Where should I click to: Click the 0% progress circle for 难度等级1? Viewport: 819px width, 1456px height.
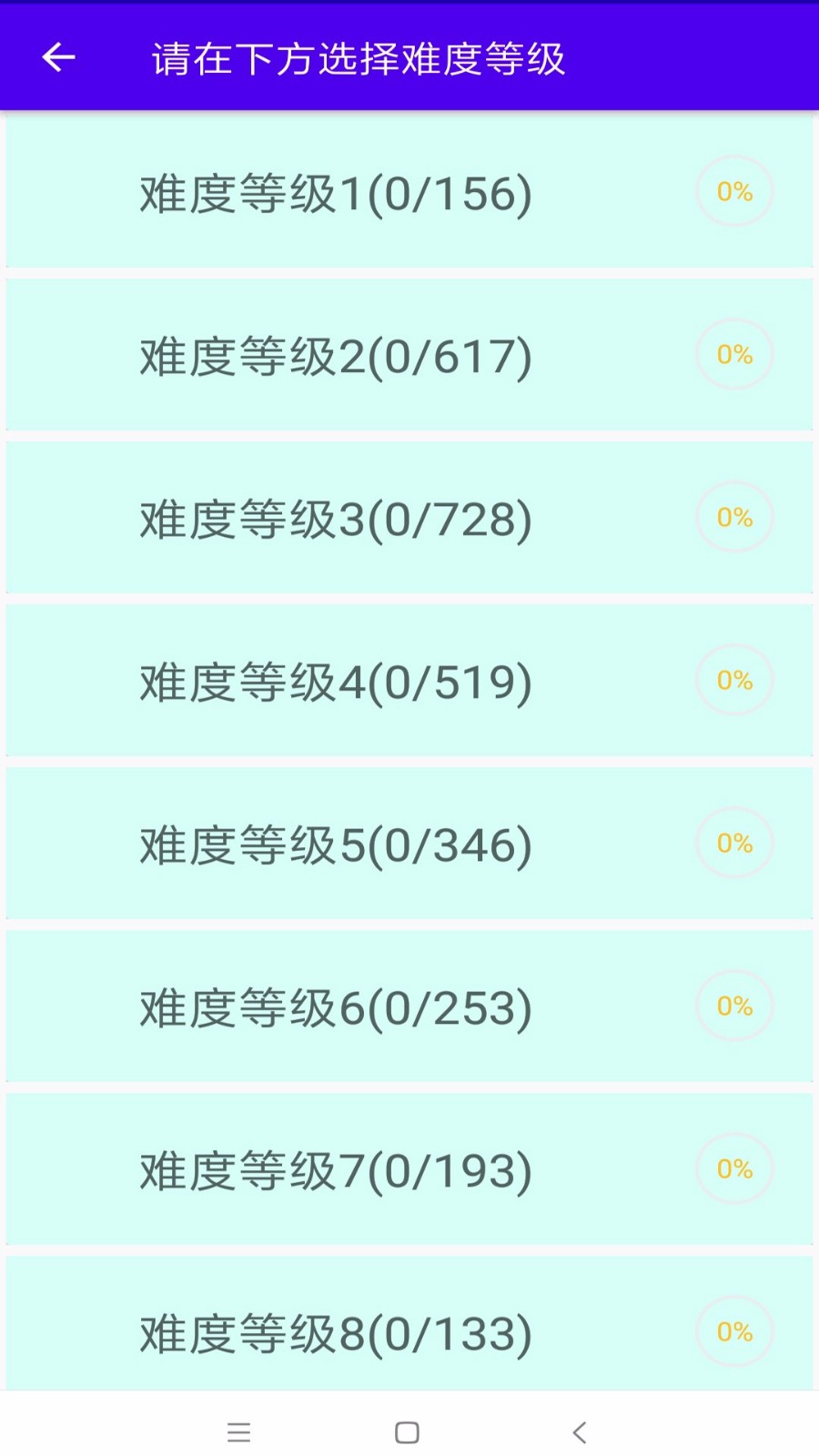coord(734,192)
